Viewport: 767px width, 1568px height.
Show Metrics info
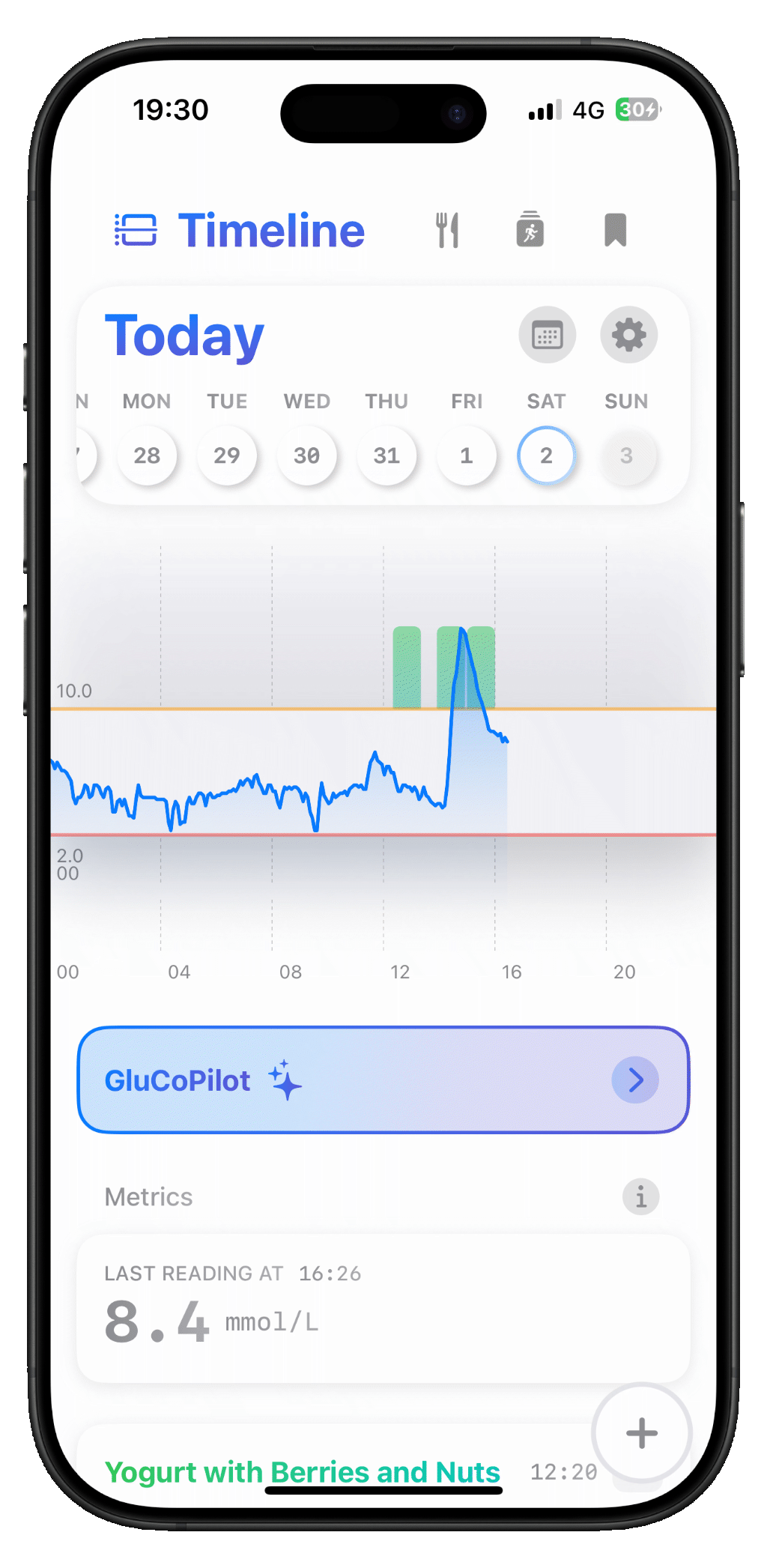(640, 1196)
